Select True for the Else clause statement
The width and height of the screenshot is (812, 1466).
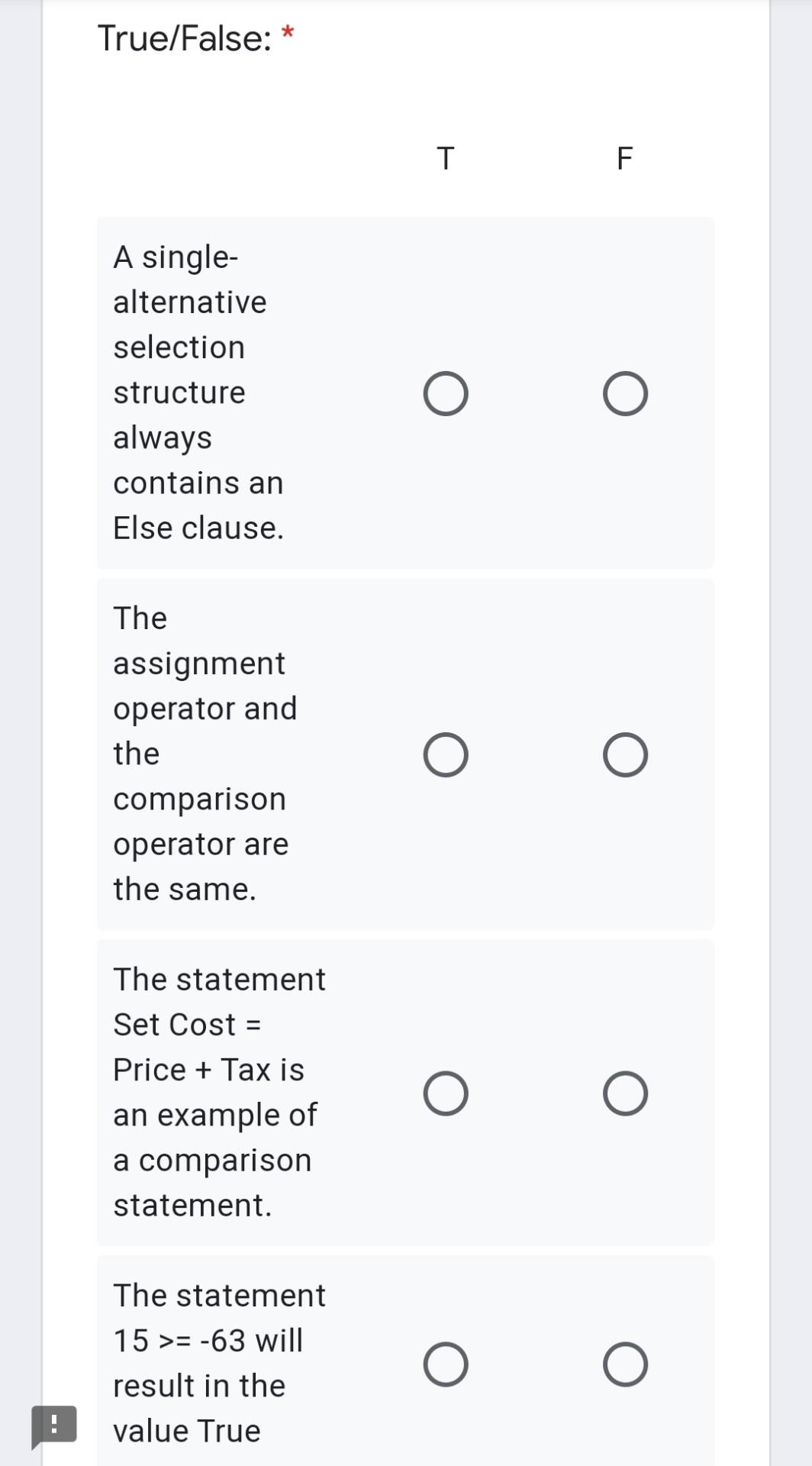tap(446, 392)
